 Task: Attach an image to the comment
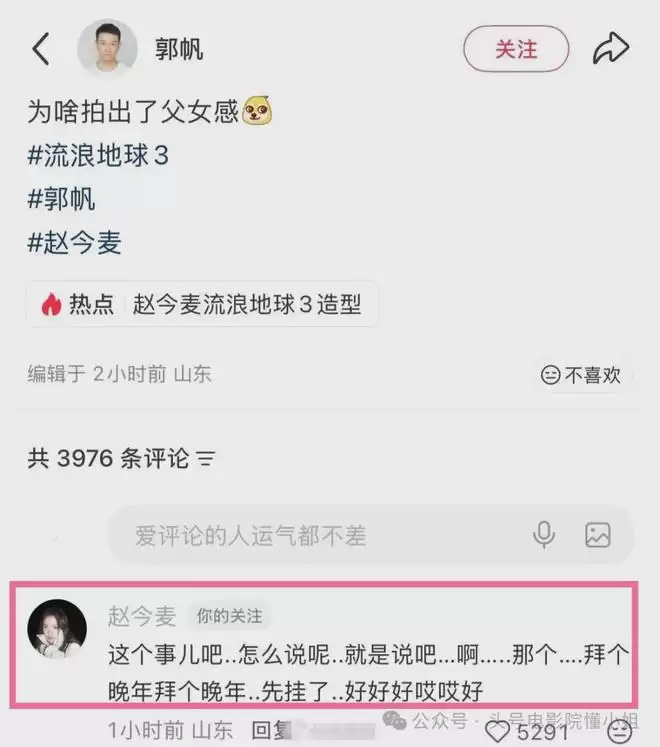tap(598, 535)
